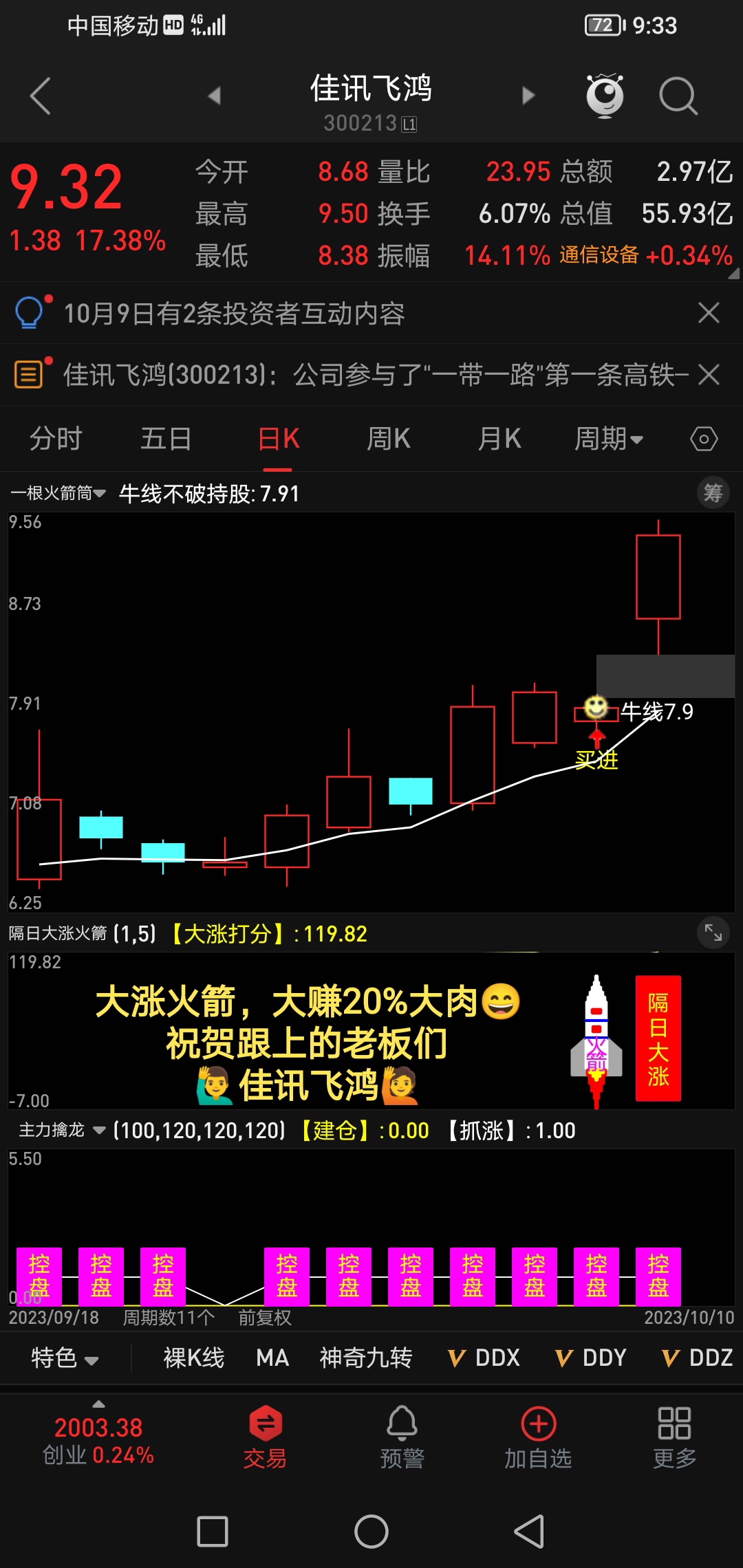Show the 月K chart
Screen dimensions: 743x1568
click(499, 439)
